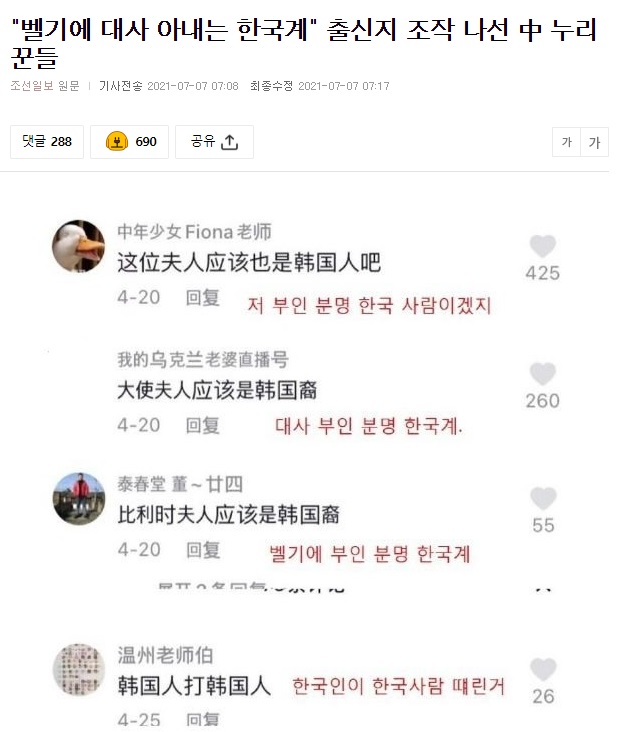The width and height of the screenshot is (628, 732).
Task: Open the 댓글 288 comments button
Action: tap(47, 142)
